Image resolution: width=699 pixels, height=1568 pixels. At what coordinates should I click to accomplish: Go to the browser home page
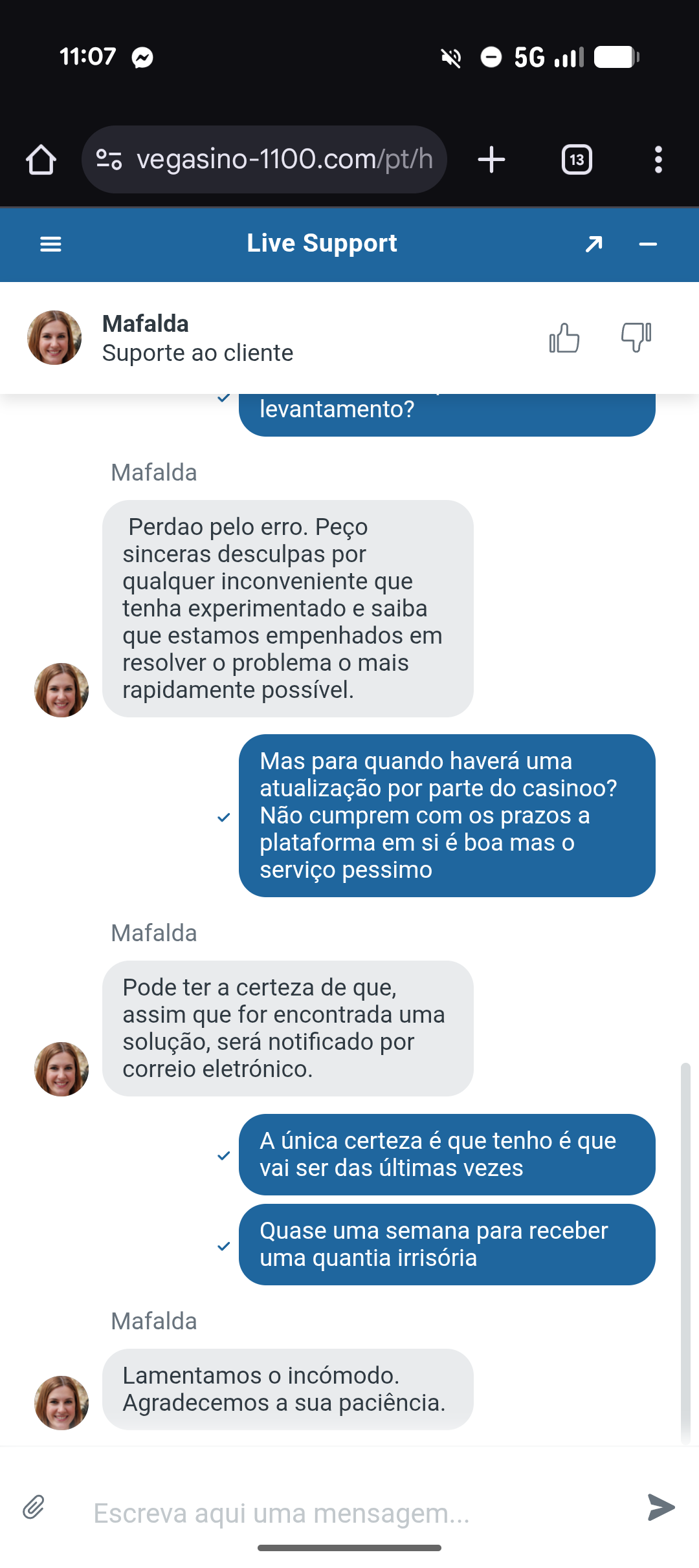click(x=41, y=160)
